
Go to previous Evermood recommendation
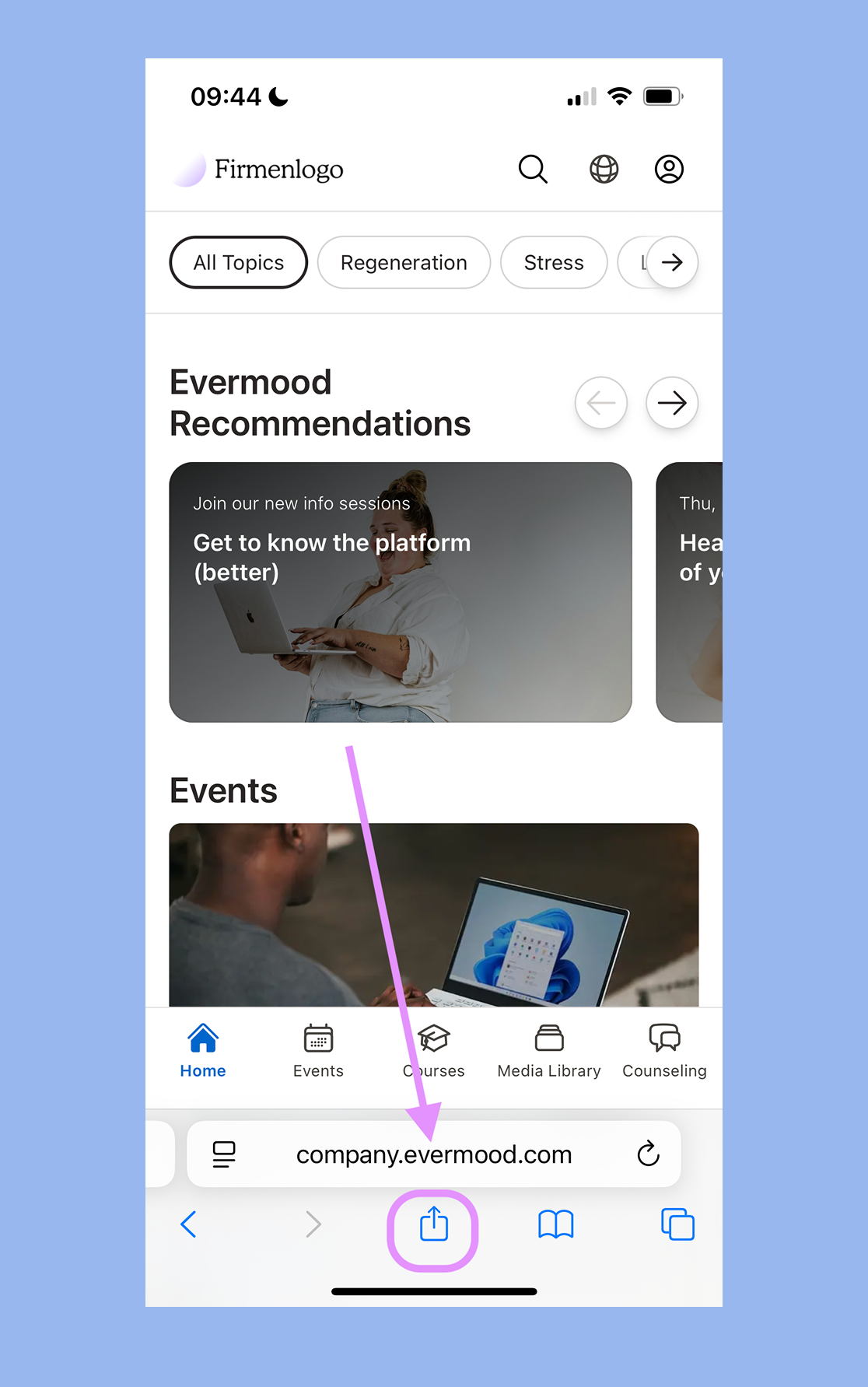tap(601, 403)
